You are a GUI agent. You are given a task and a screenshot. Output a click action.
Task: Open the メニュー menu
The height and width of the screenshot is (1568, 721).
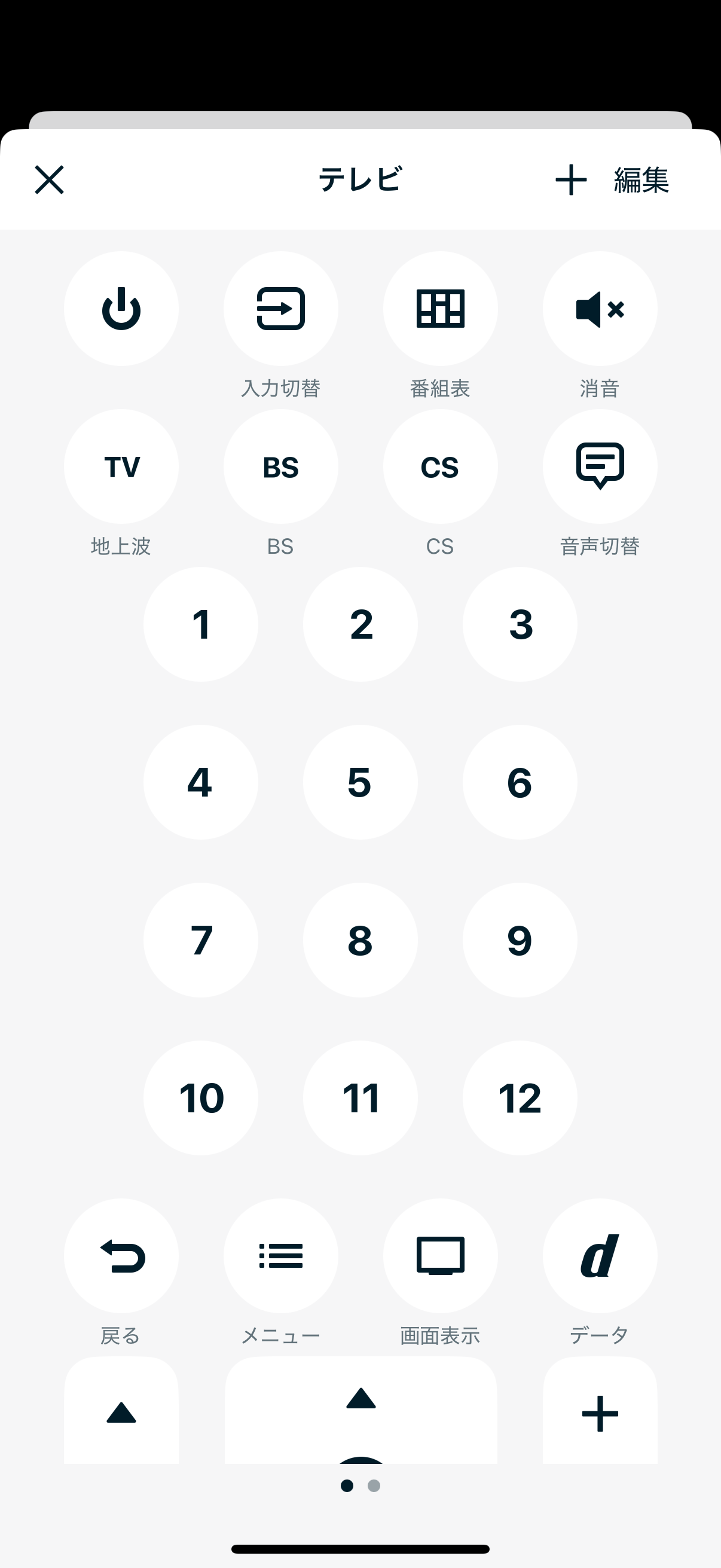click(280, 1256)
